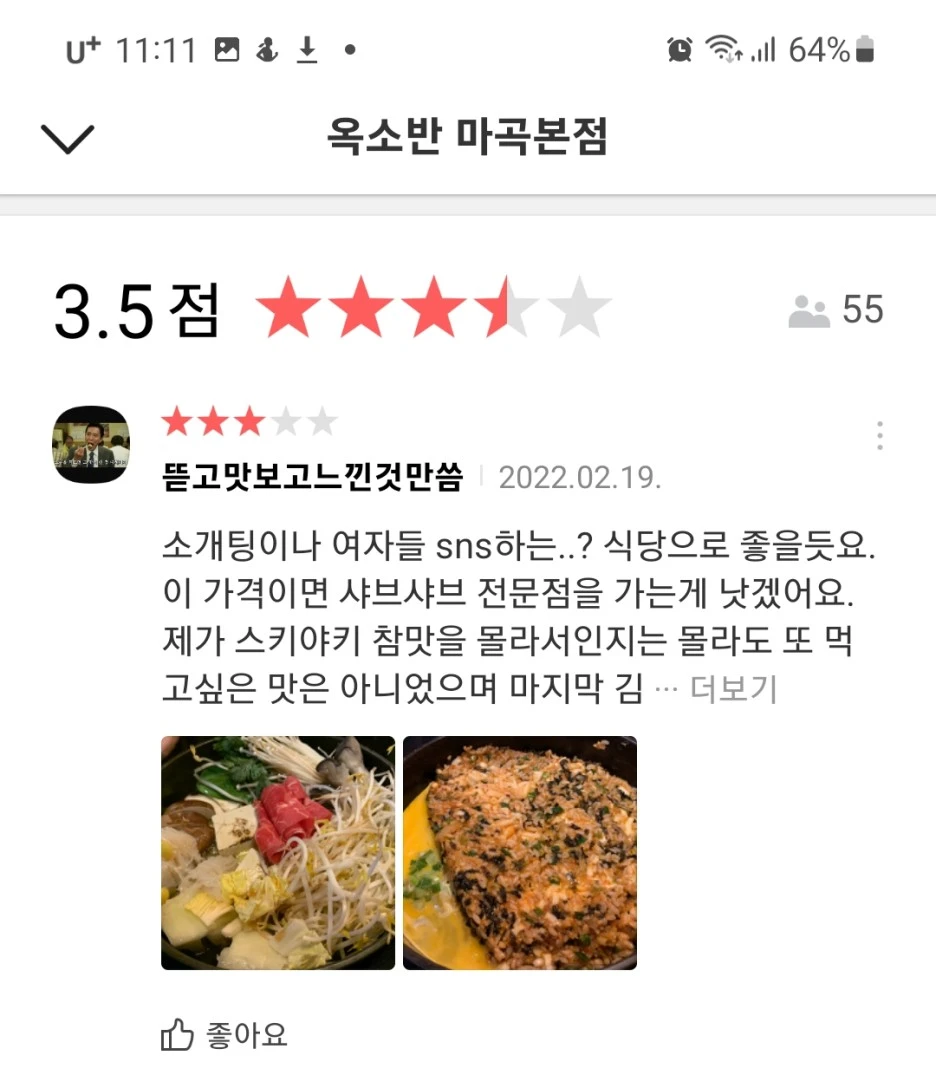Expand the review with 더보기
This screenshot has width=936, height=1088.
click(734, 689)
